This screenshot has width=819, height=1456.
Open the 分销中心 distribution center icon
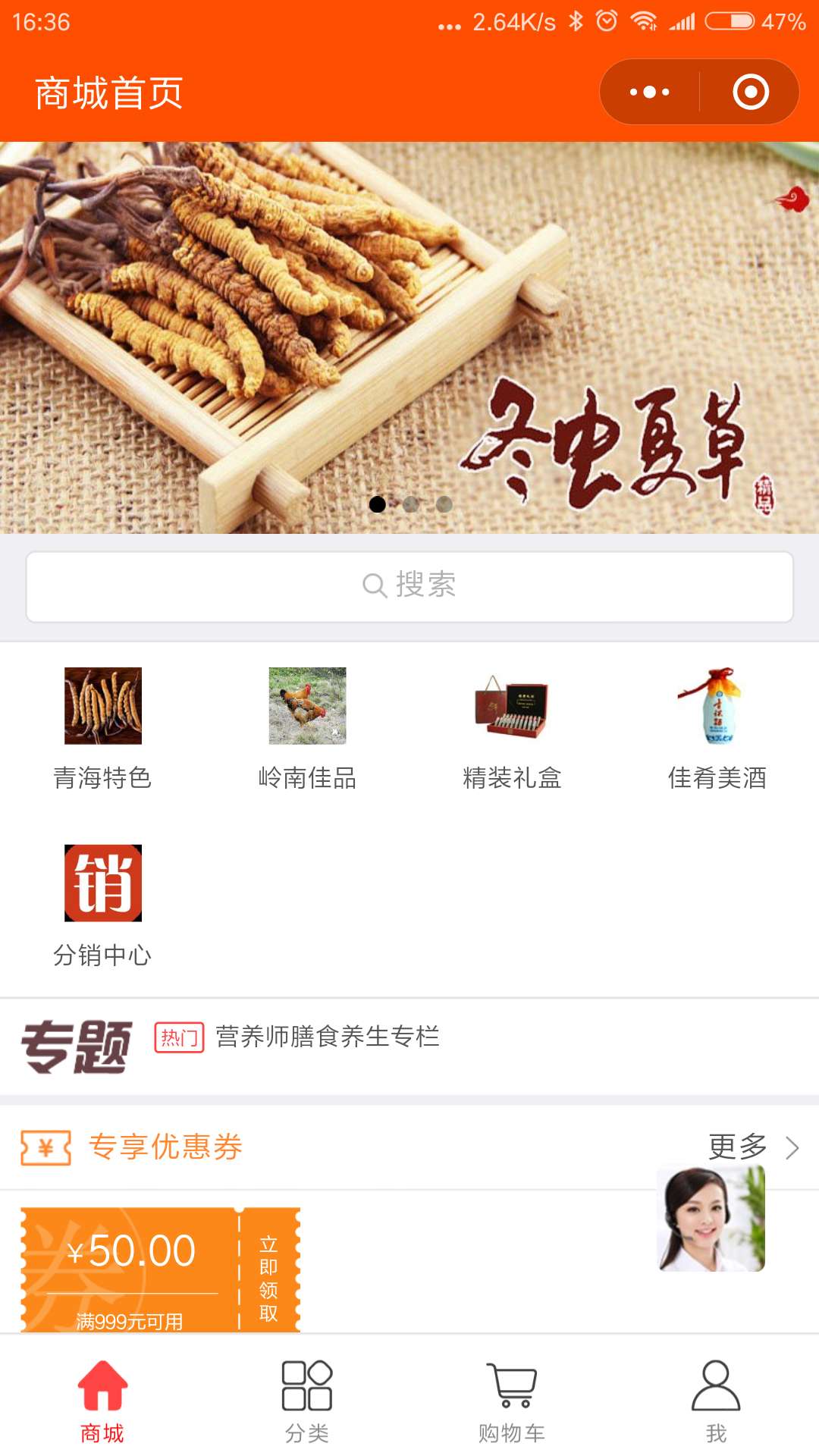pyautogui.click(x=103, y=883)
